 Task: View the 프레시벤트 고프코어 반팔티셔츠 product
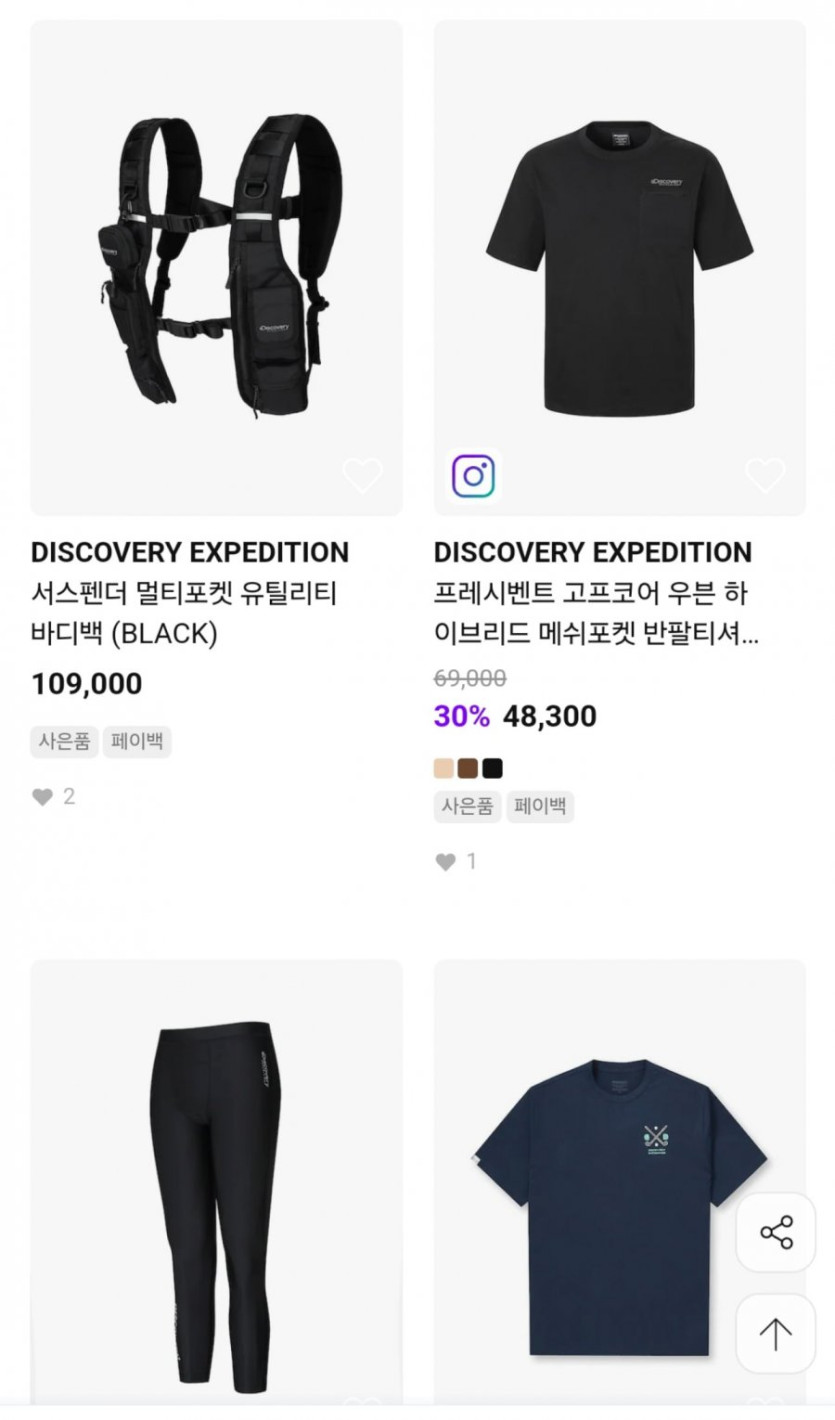619,268
